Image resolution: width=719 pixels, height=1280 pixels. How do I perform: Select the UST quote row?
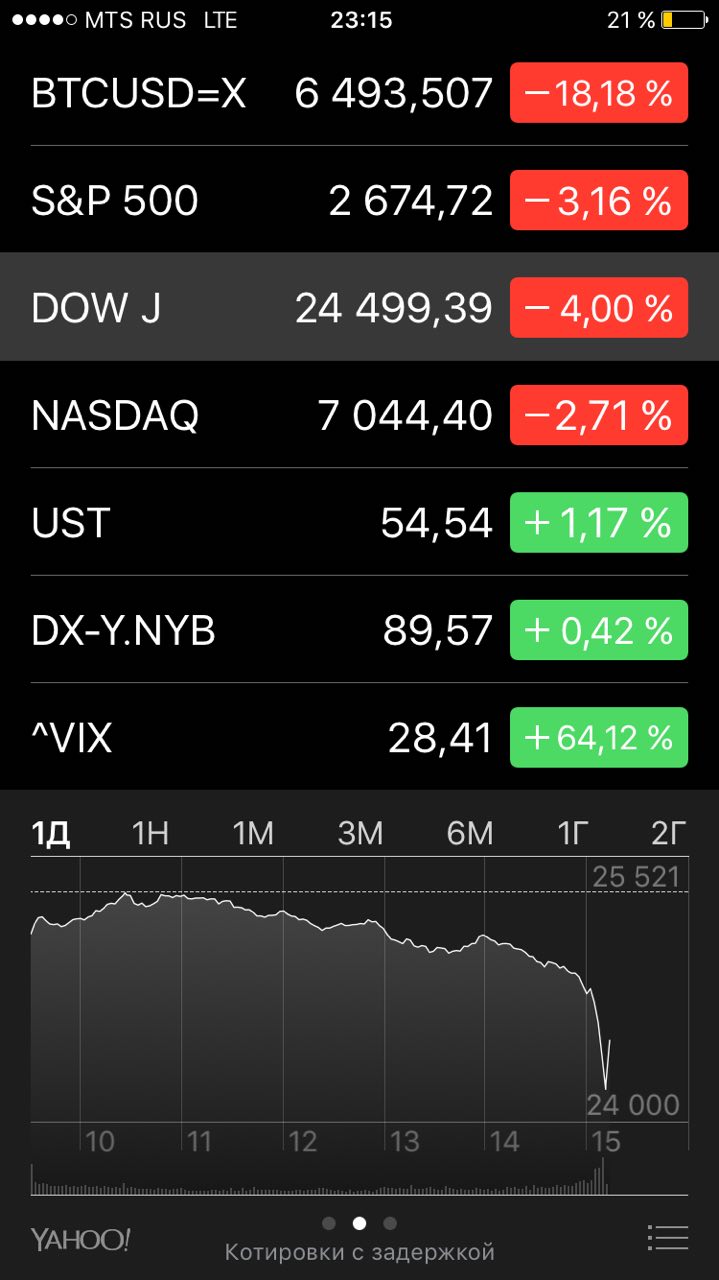tap(359, 522)
